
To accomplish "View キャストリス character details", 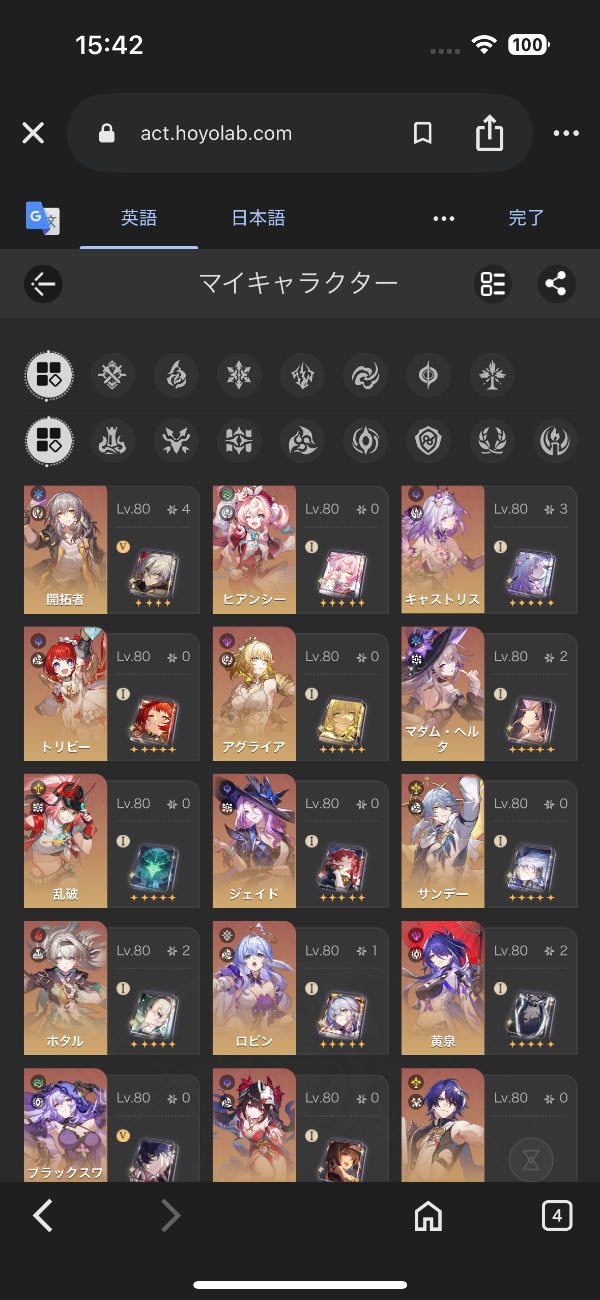I will [x=489, y=550].
